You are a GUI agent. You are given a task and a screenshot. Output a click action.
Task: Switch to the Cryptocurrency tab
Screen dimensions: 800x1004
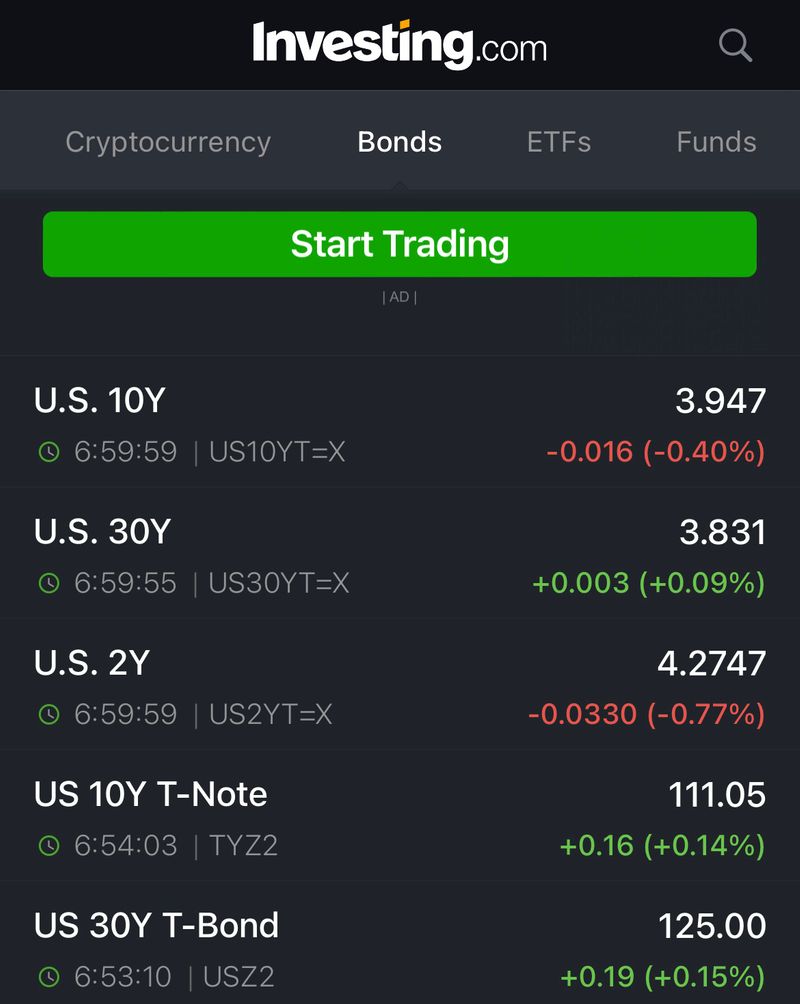[167, 142]
